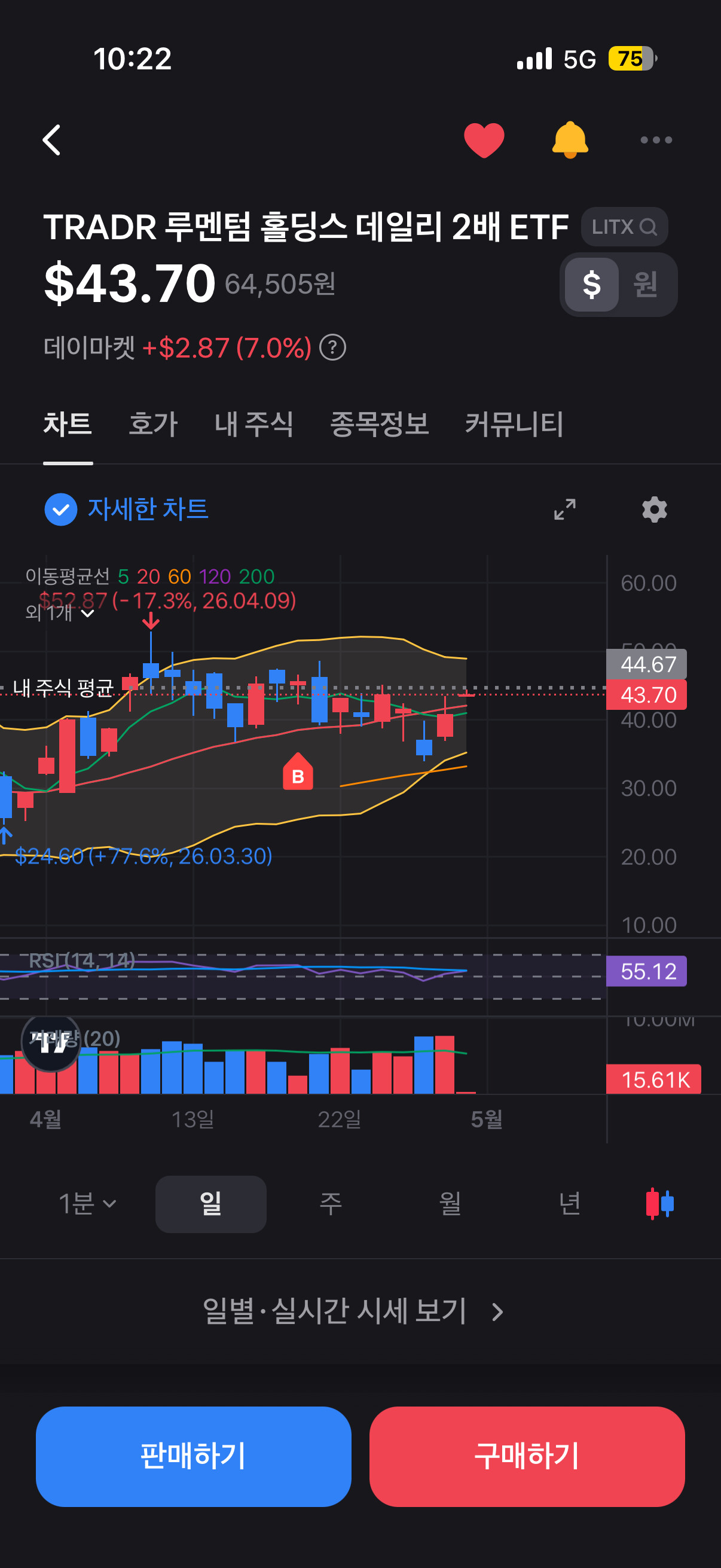Viewport: 721px width, 1568px height.
Task: Expand the 외 1개 indicators dropdown
Action: (x=60, y=612)
